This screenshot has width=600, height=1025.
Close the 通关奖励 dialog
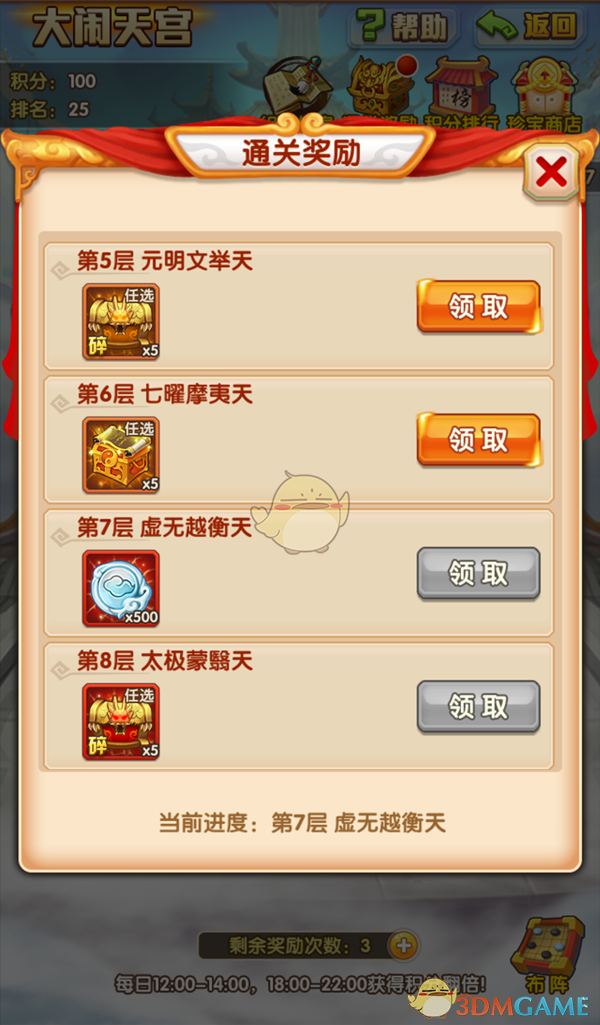(x=551, y=174)
